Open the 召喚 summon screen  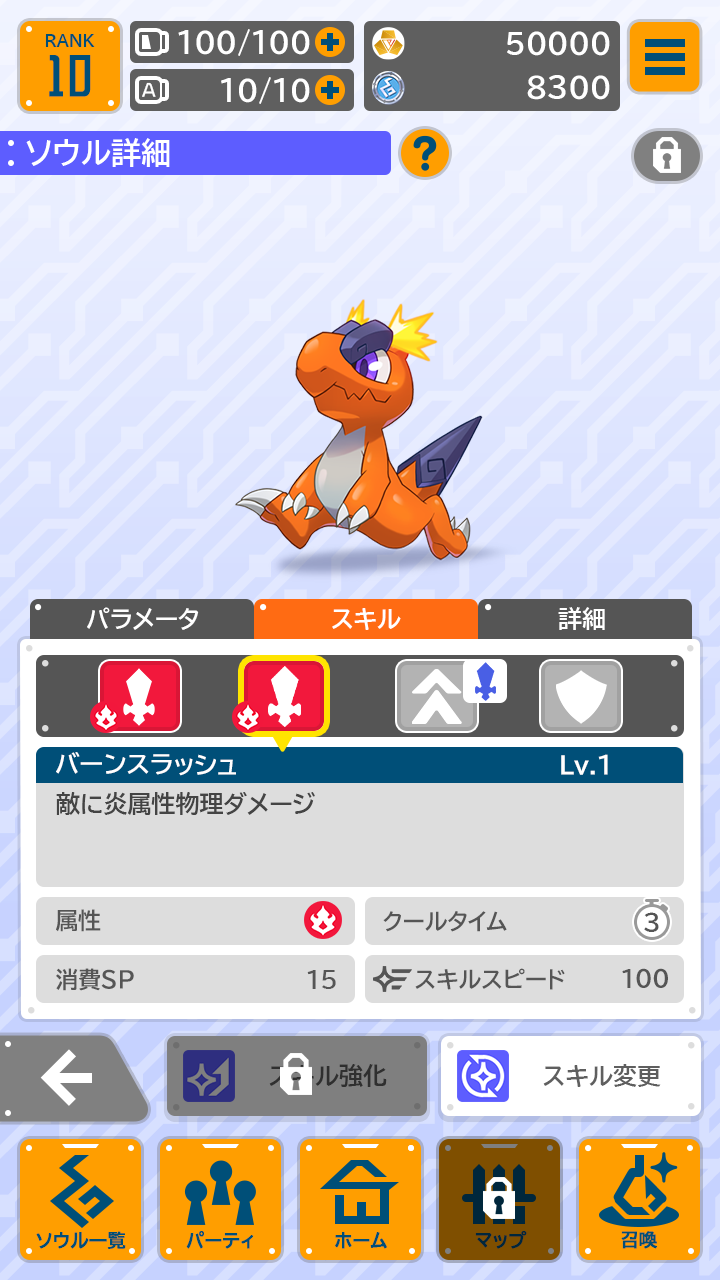tap(639, 1199)
